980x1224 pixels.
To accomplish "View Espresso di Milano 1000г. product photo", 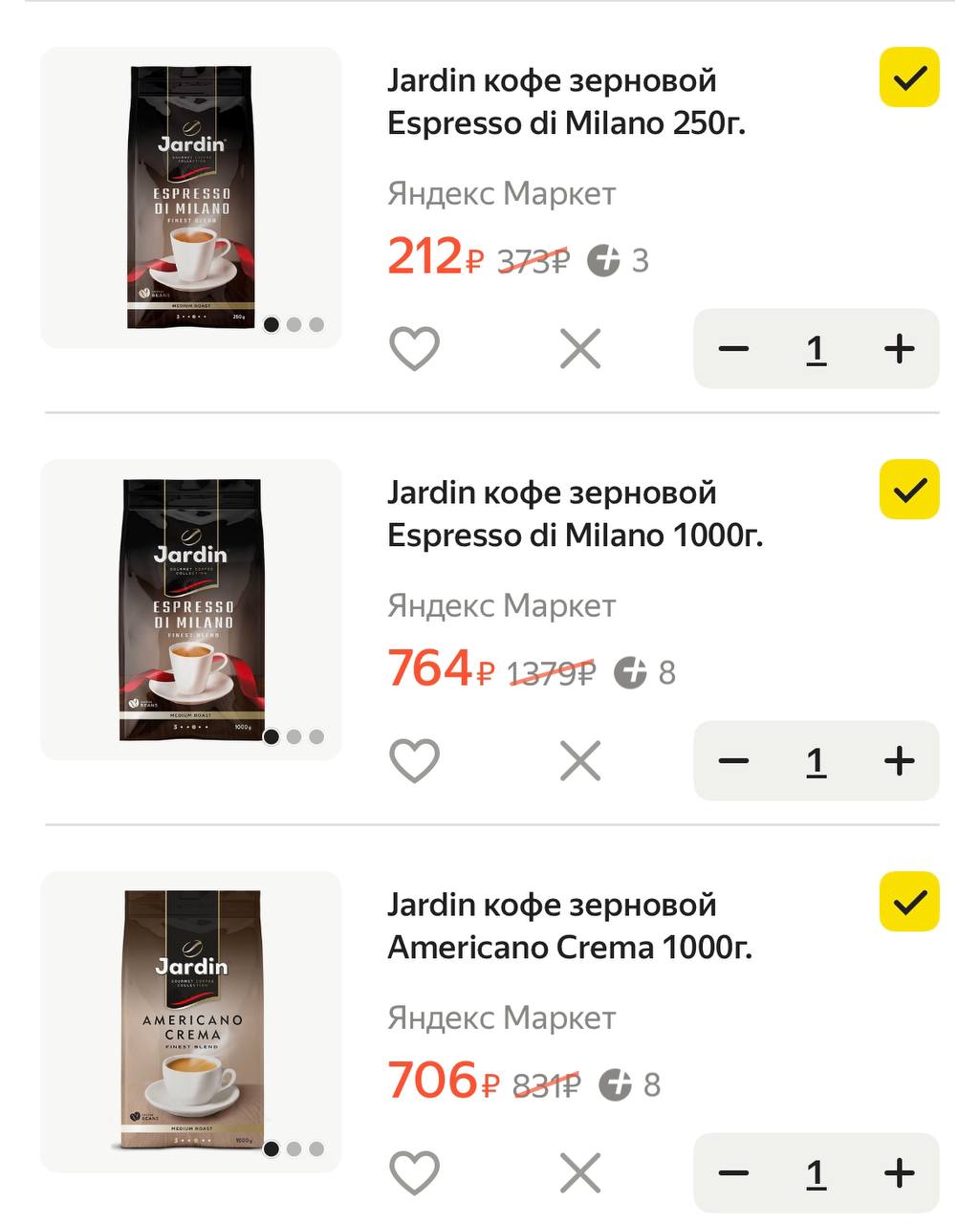I will pos(191,610).
